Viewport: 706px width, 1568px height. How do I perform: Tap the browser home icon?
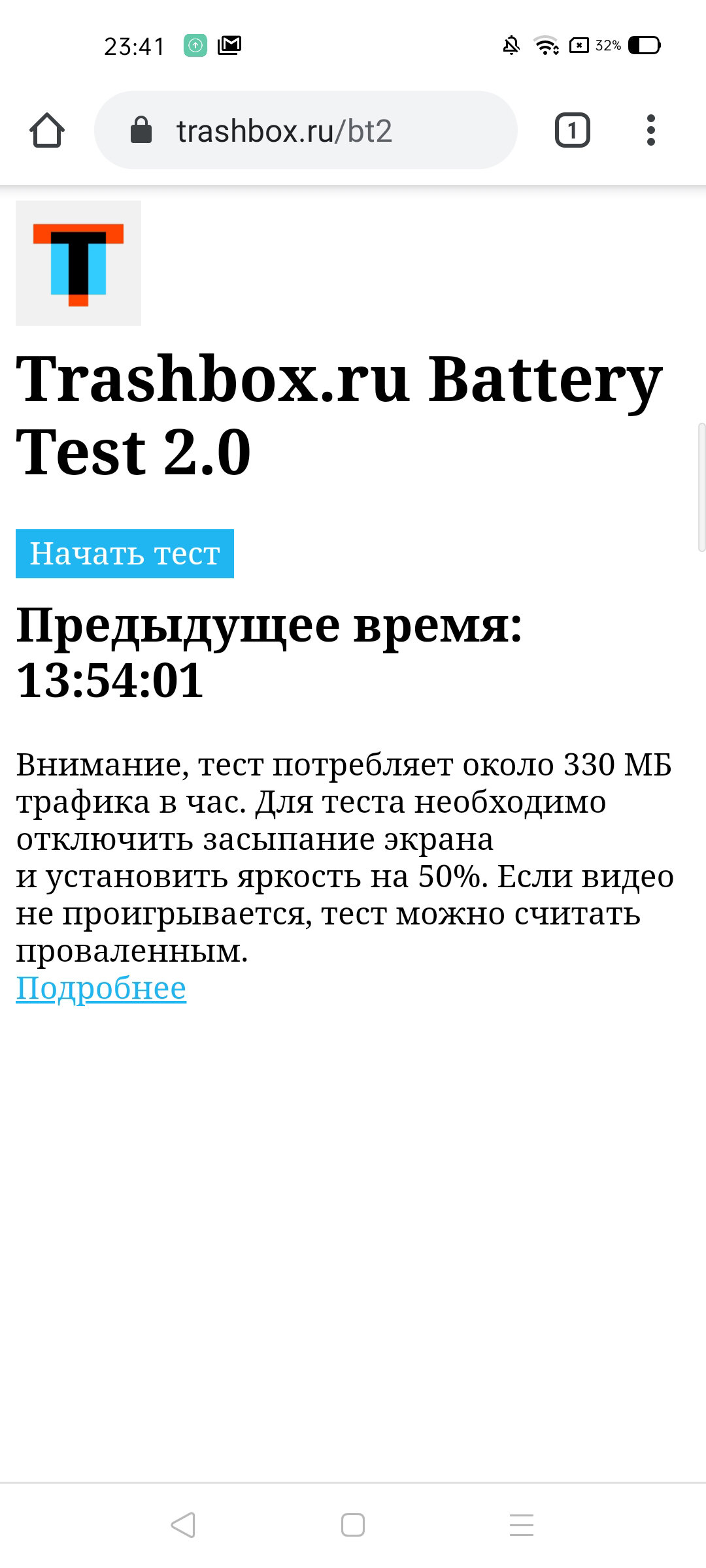click(x=47, y=130)
